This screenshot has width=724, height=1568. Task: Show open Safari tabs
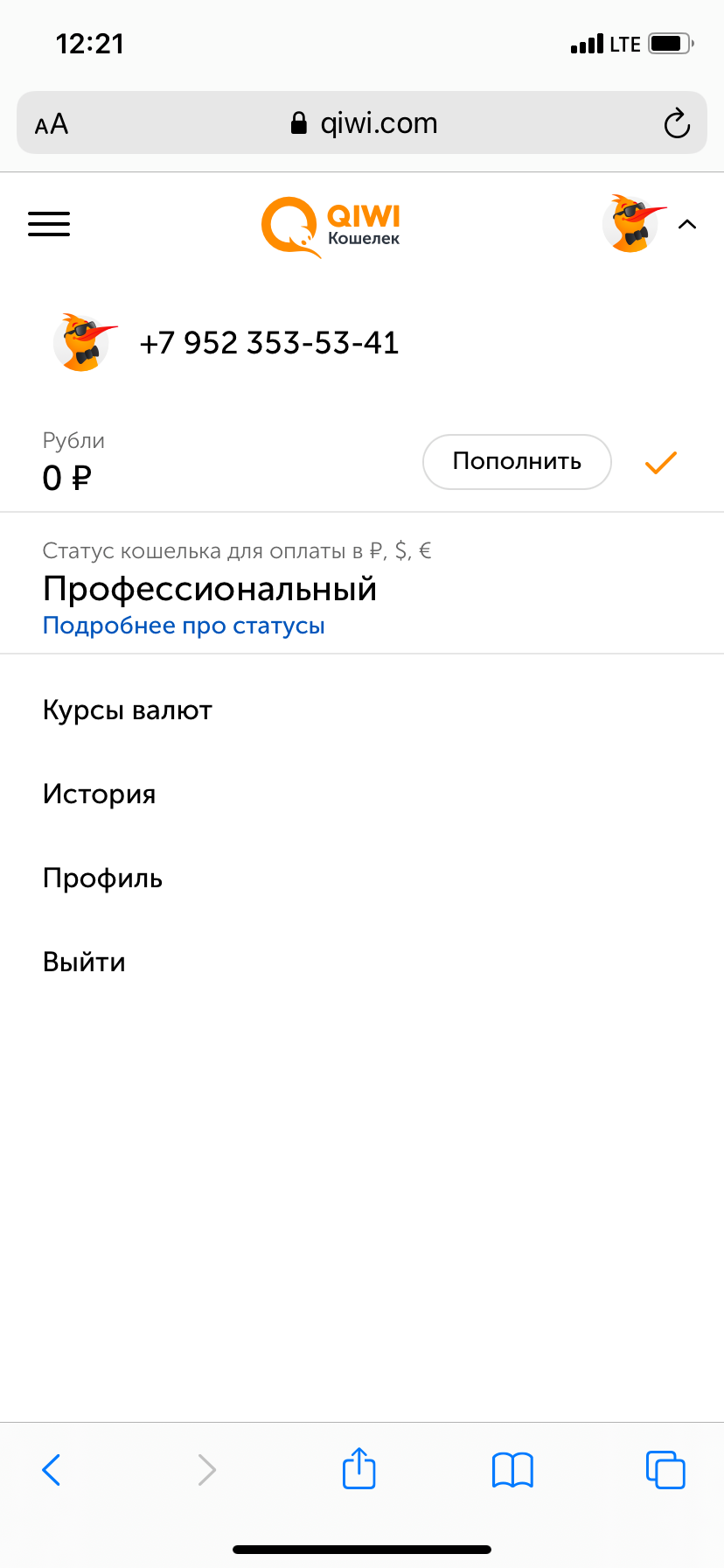click(x=665, y=1470)
